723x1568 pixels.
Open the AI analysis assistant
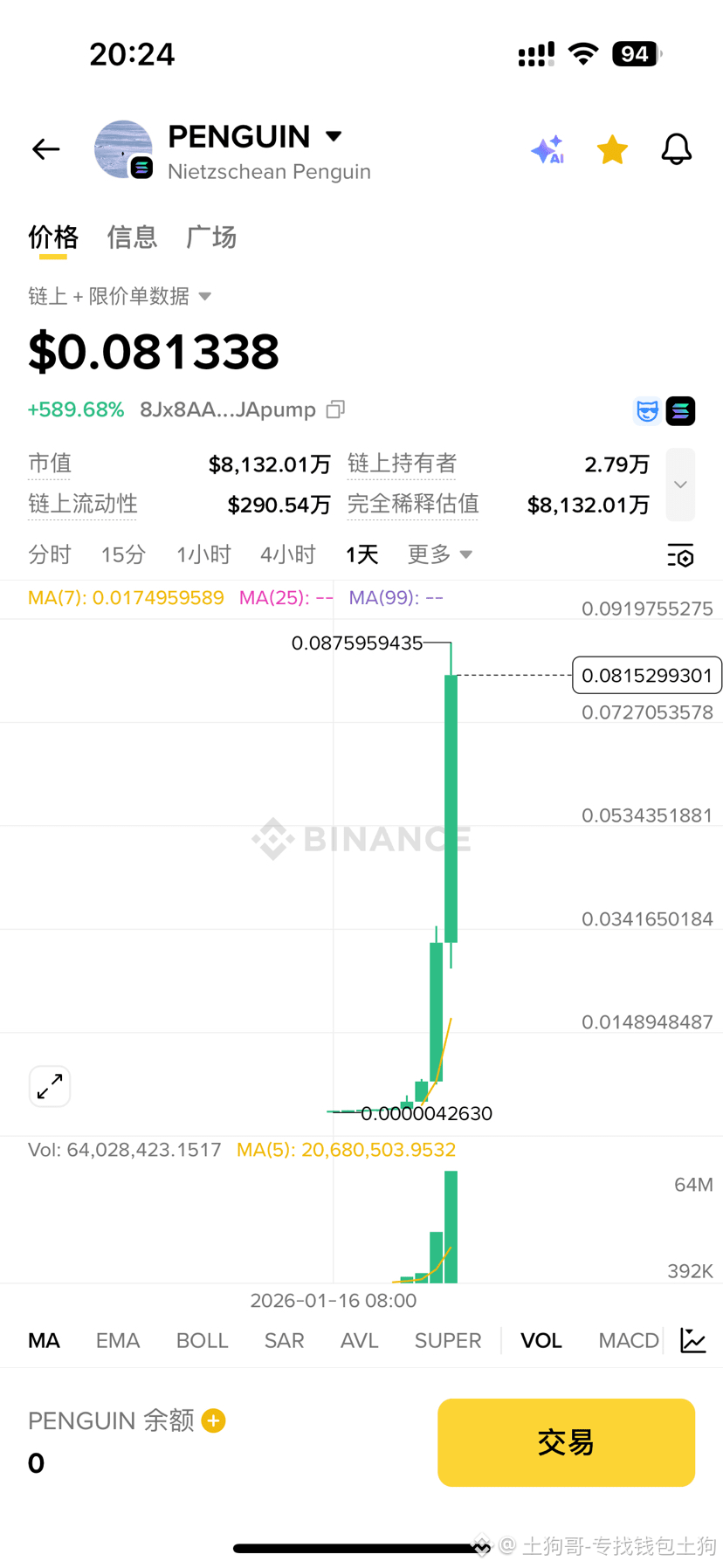[x=547, y=149]
